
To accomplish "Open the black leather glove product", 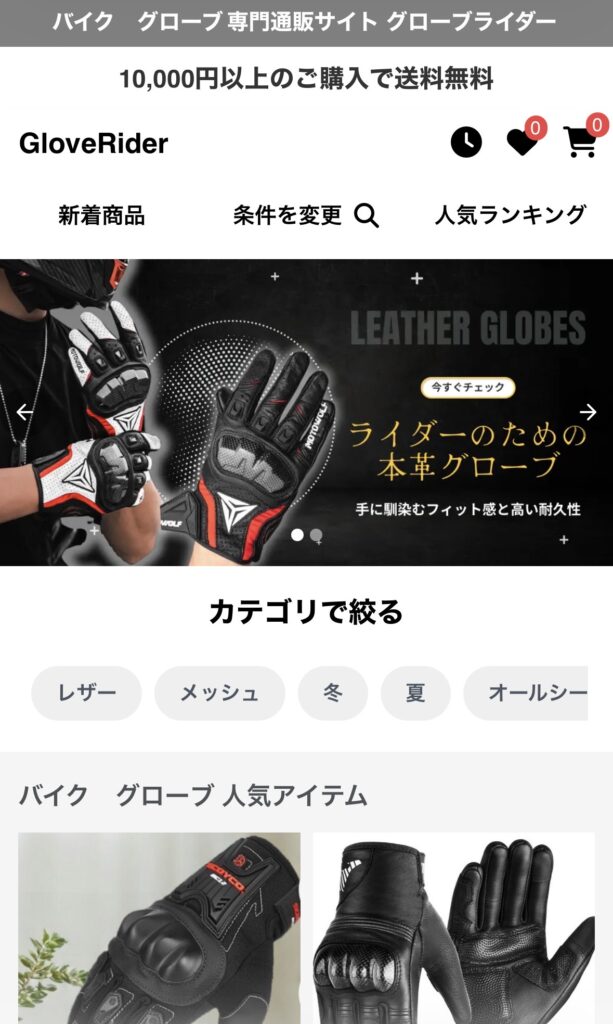I will [453, 928].
